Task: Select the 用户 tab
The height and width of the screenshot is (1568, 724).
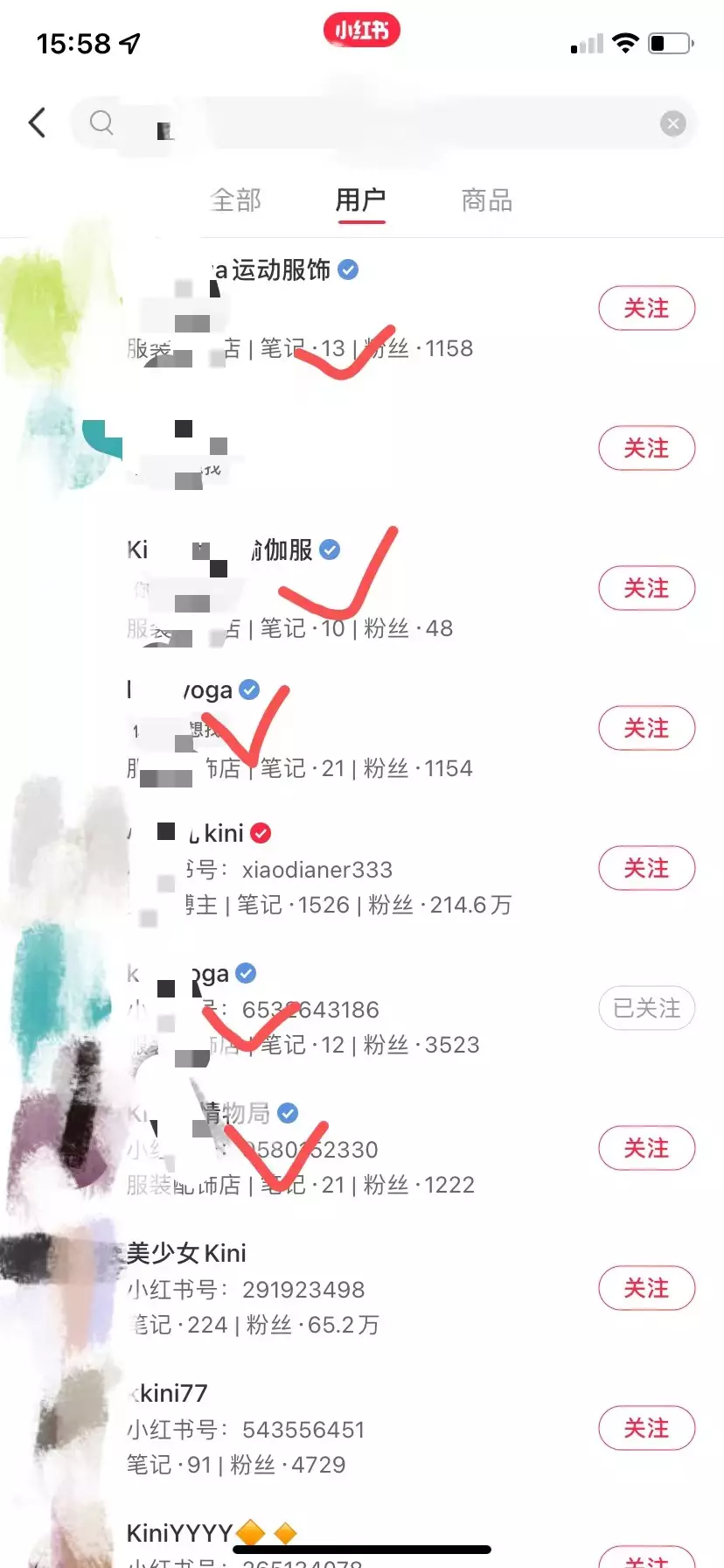Action: coord(360,200)
